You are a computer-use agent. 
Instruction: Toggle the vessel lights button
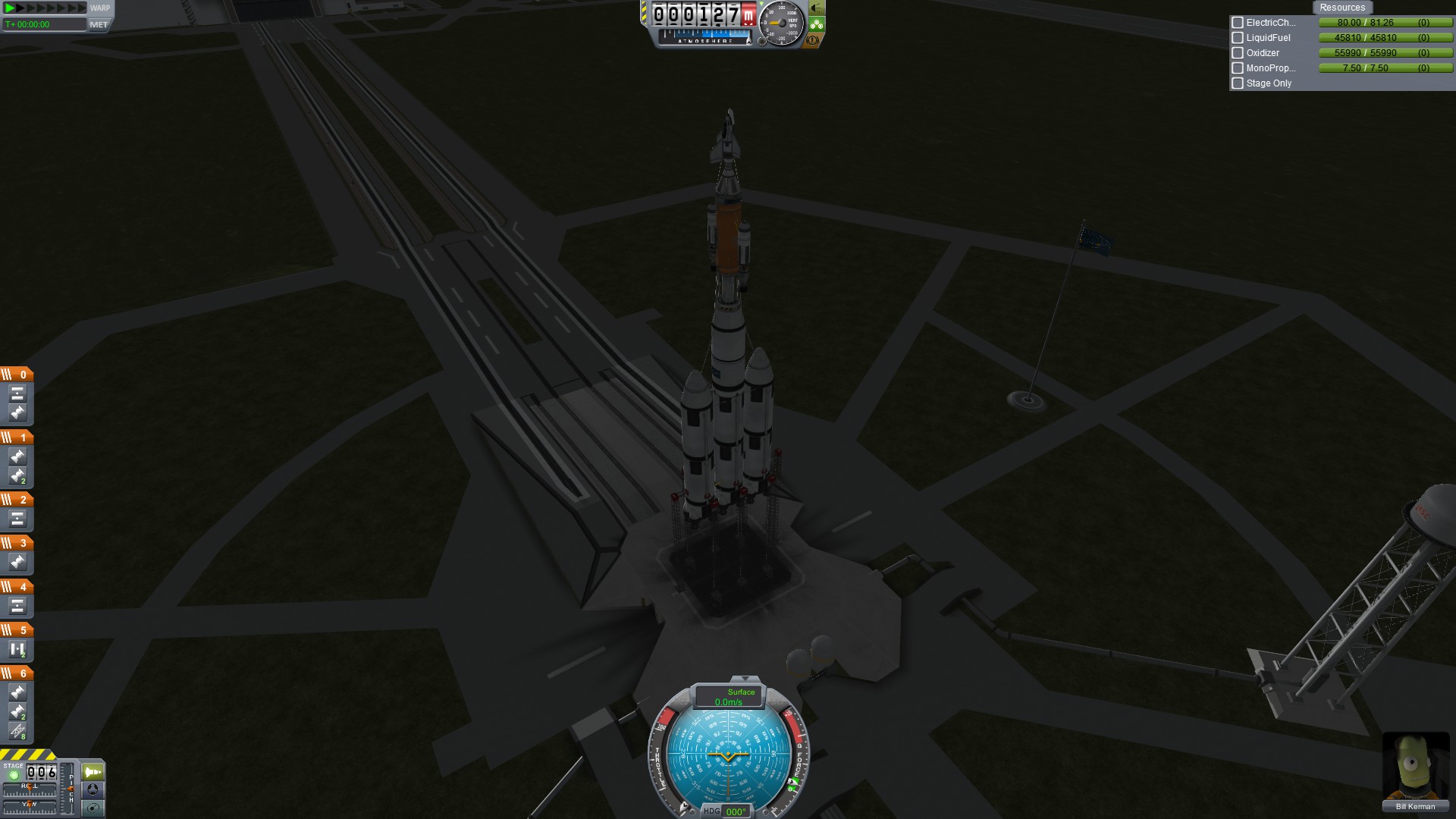click(817, 8)
